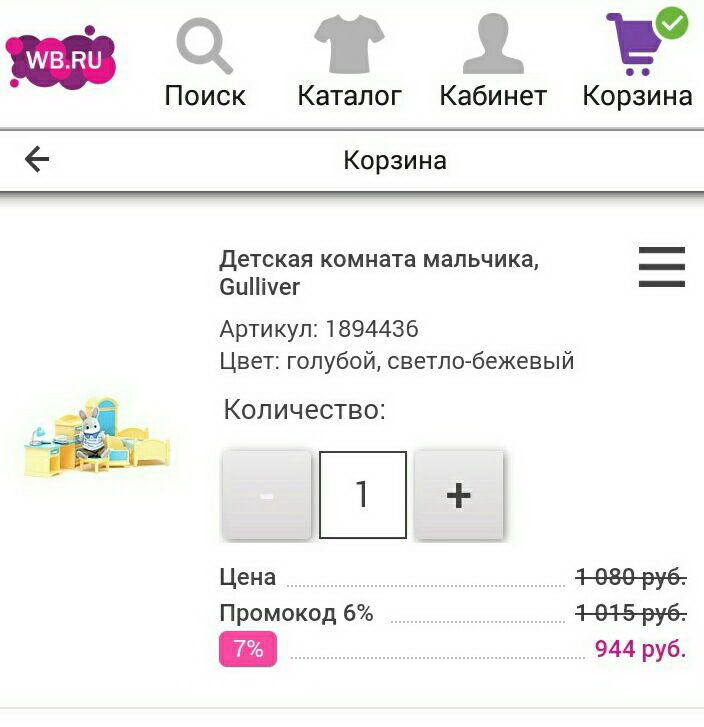Open product title Детская комната мальчика, Gulliver
Image resolution: width=704 pixels, height=727 pixels.
[379, 273]
